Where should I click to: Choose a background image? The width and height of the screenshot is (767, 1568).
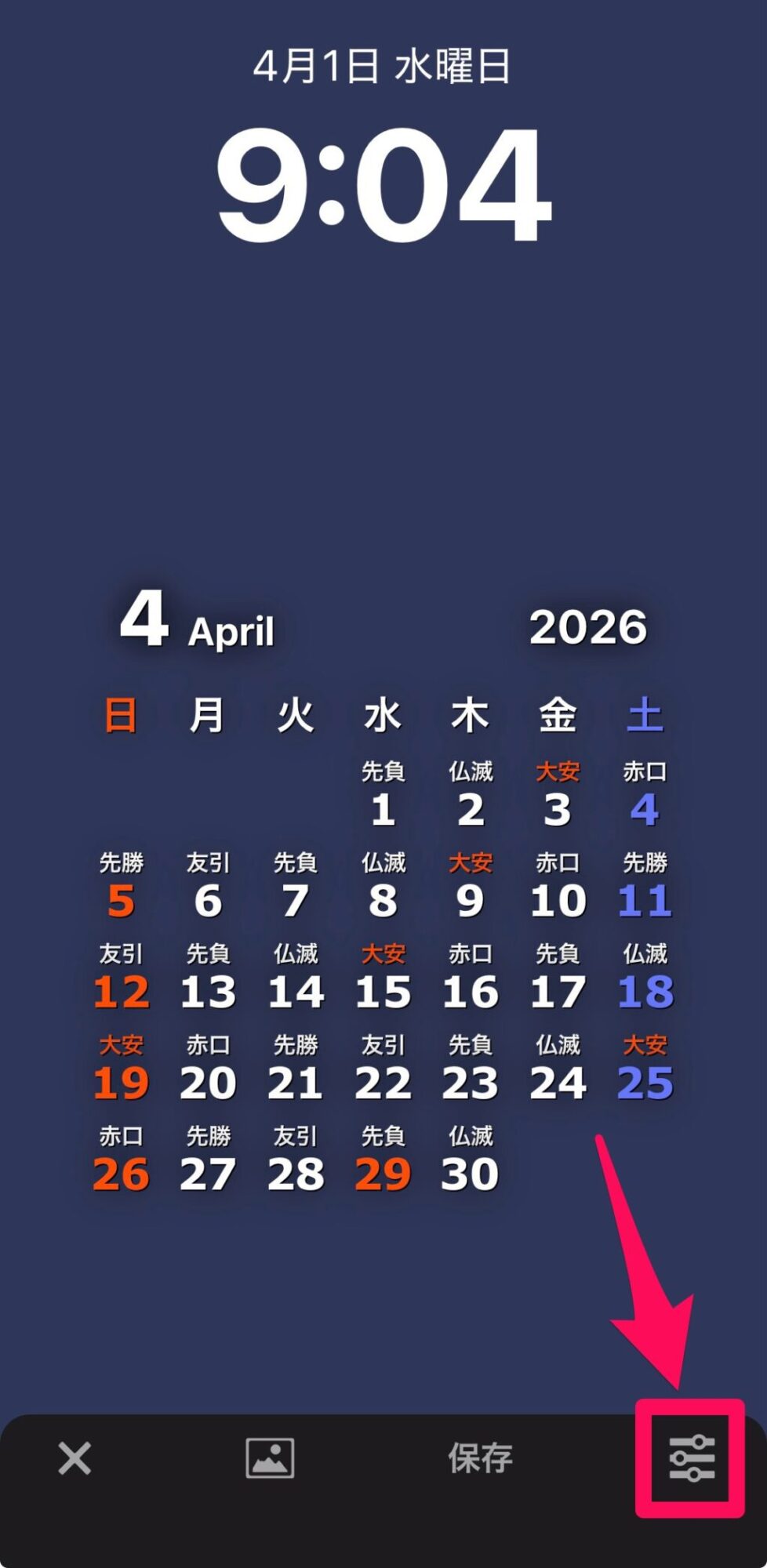[x=270, y=1458]
